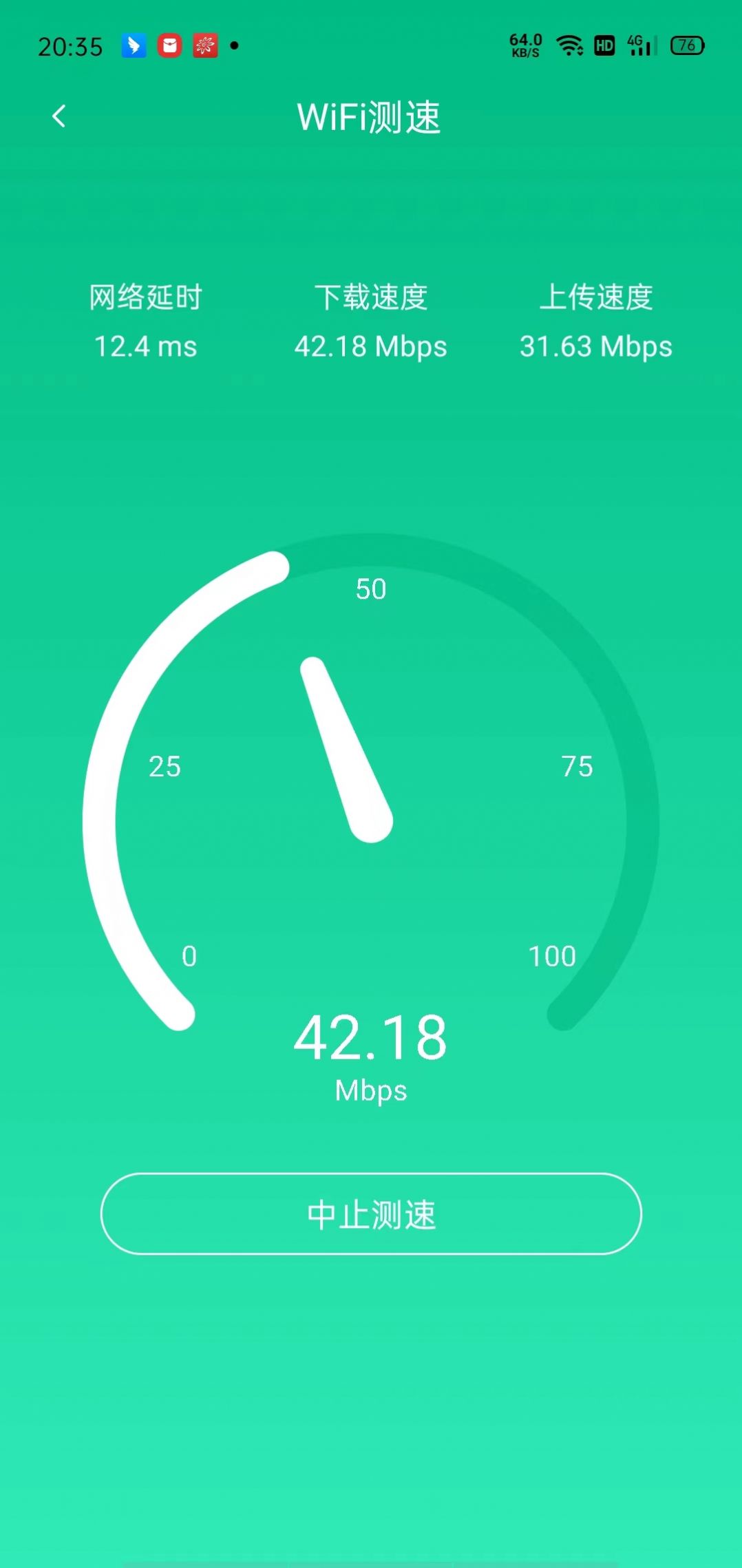Tap the WiFi测速 title text
The height and width of the screenshot is (1568, 742).
click(x=370, y=116)
